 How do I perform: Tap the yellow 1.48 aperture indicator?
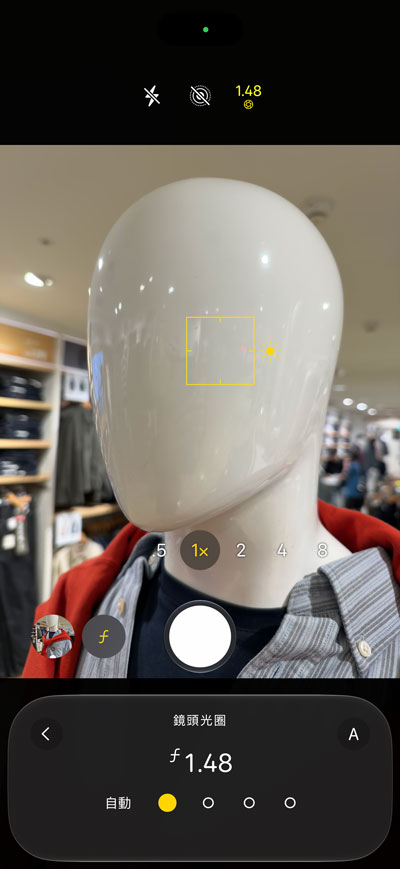coord(248,96)
